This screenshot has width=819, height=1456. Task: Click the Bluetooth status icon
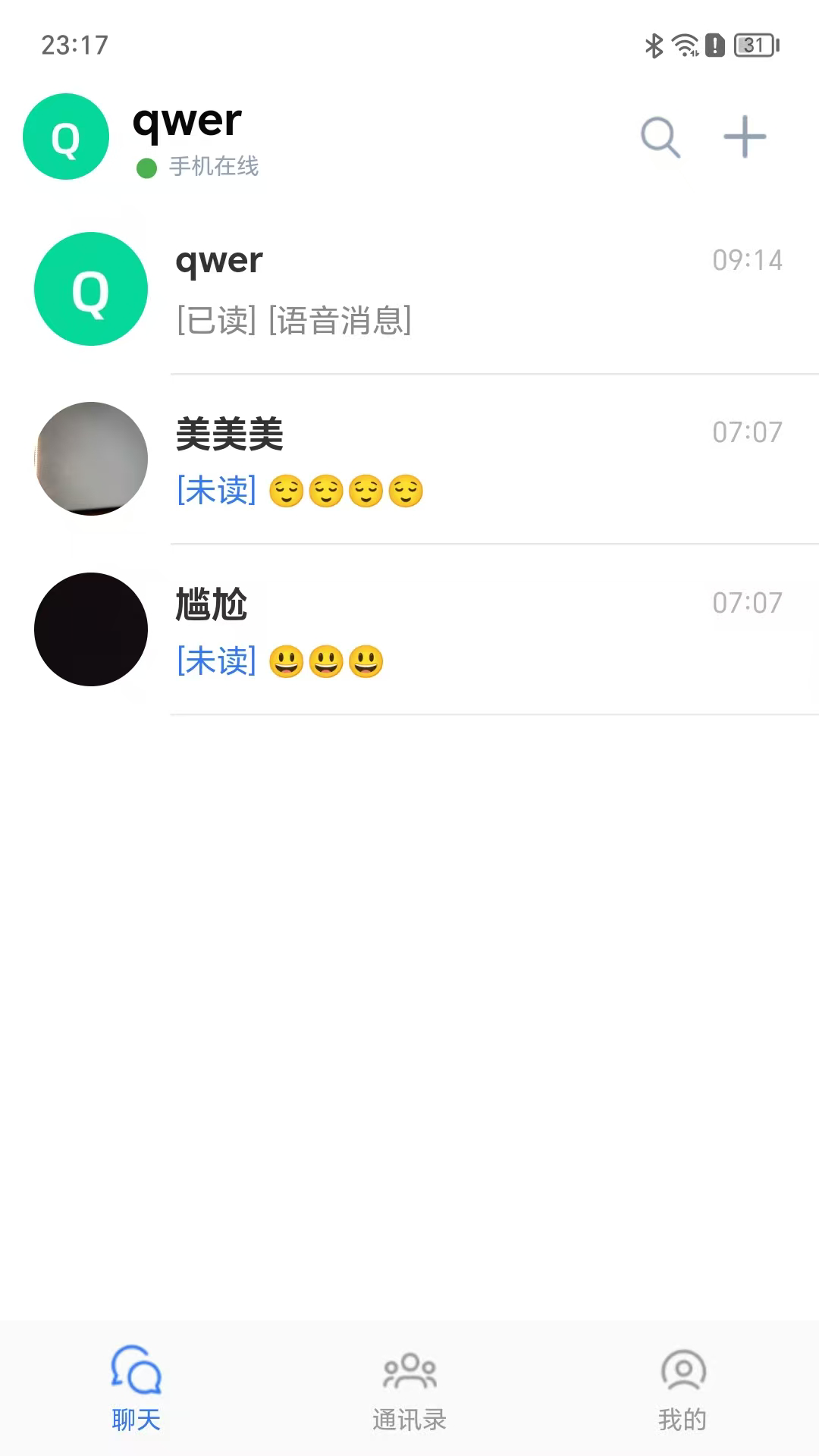pos(652,44)
